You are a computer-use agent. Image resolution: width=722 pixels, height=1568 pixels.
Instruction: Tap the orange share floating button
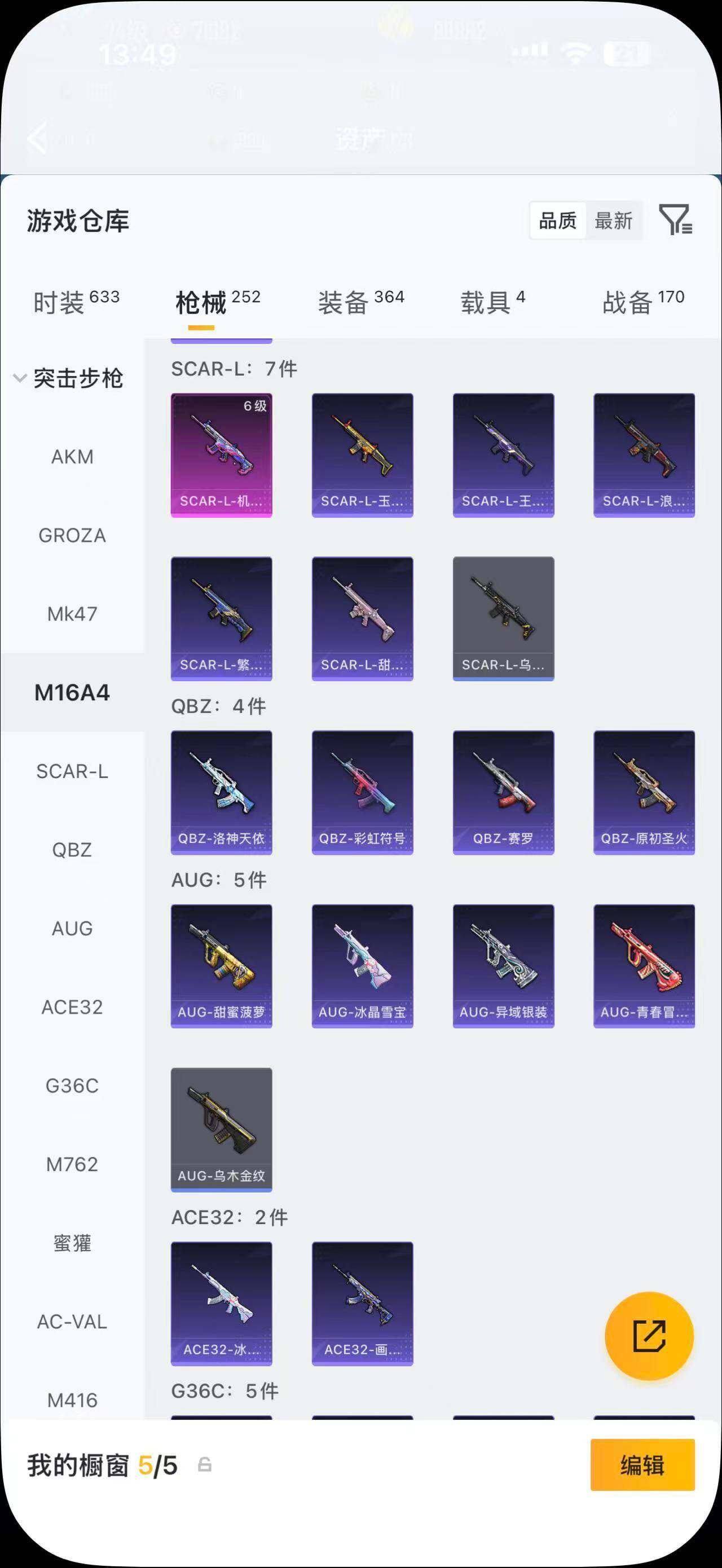point(649,1336)
